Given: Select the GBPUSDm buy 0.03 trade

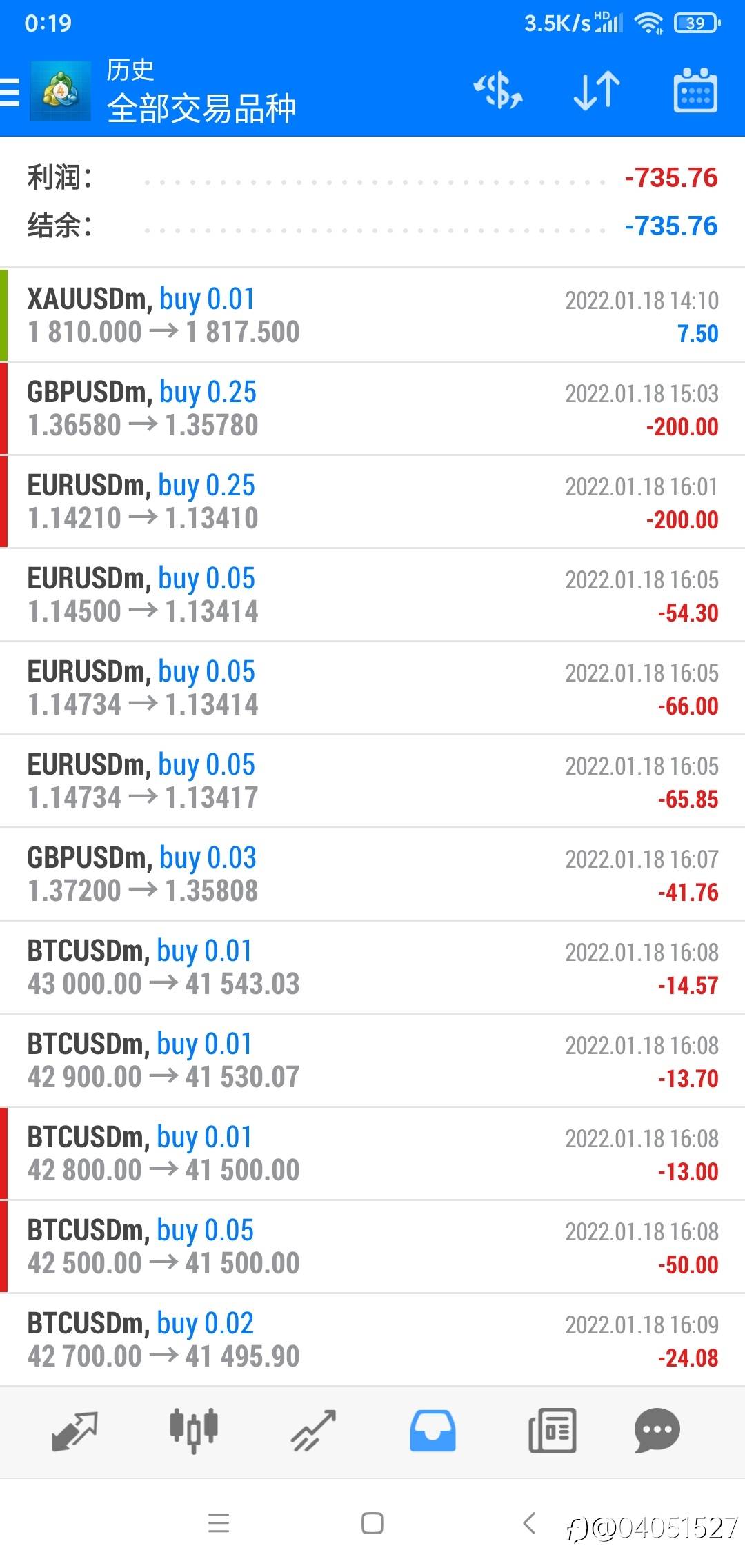Looking at the screenshot, I should [x=372, y=874].
